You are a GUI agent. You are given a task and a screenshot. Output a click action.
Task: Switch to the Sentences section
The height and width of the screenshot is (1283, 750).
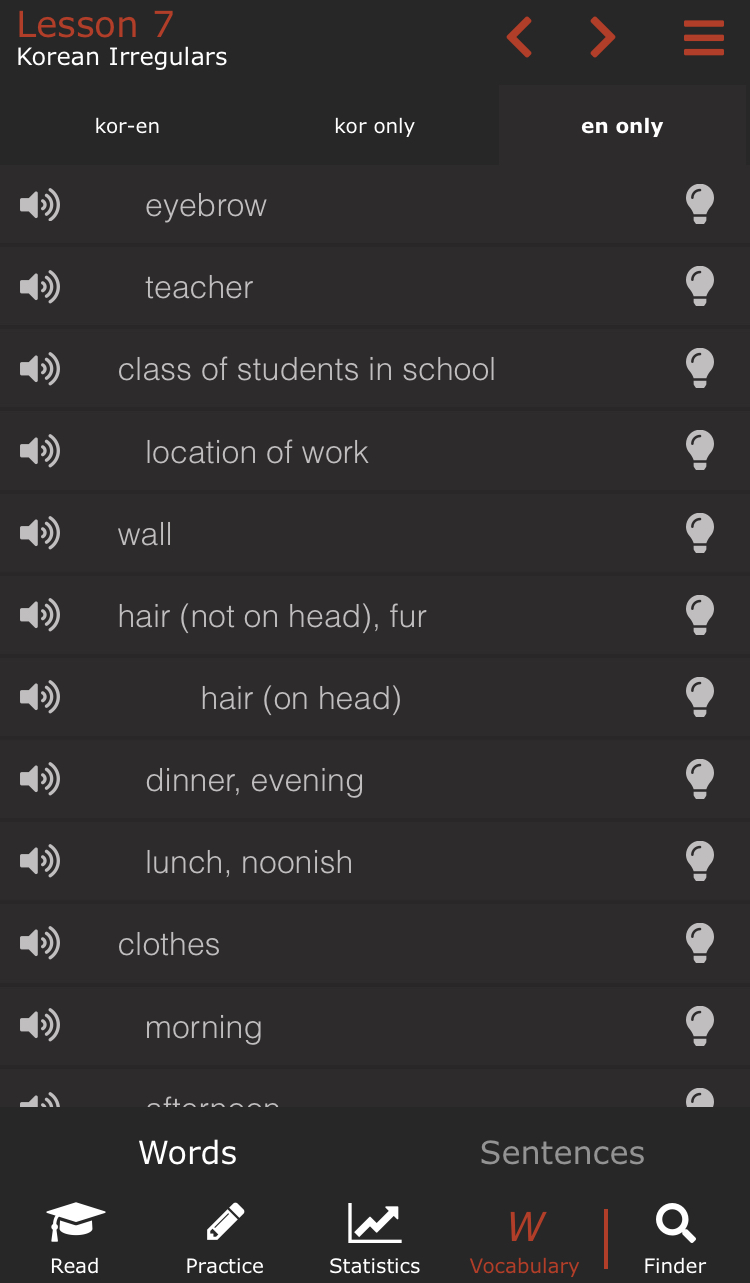[562, 1152]
